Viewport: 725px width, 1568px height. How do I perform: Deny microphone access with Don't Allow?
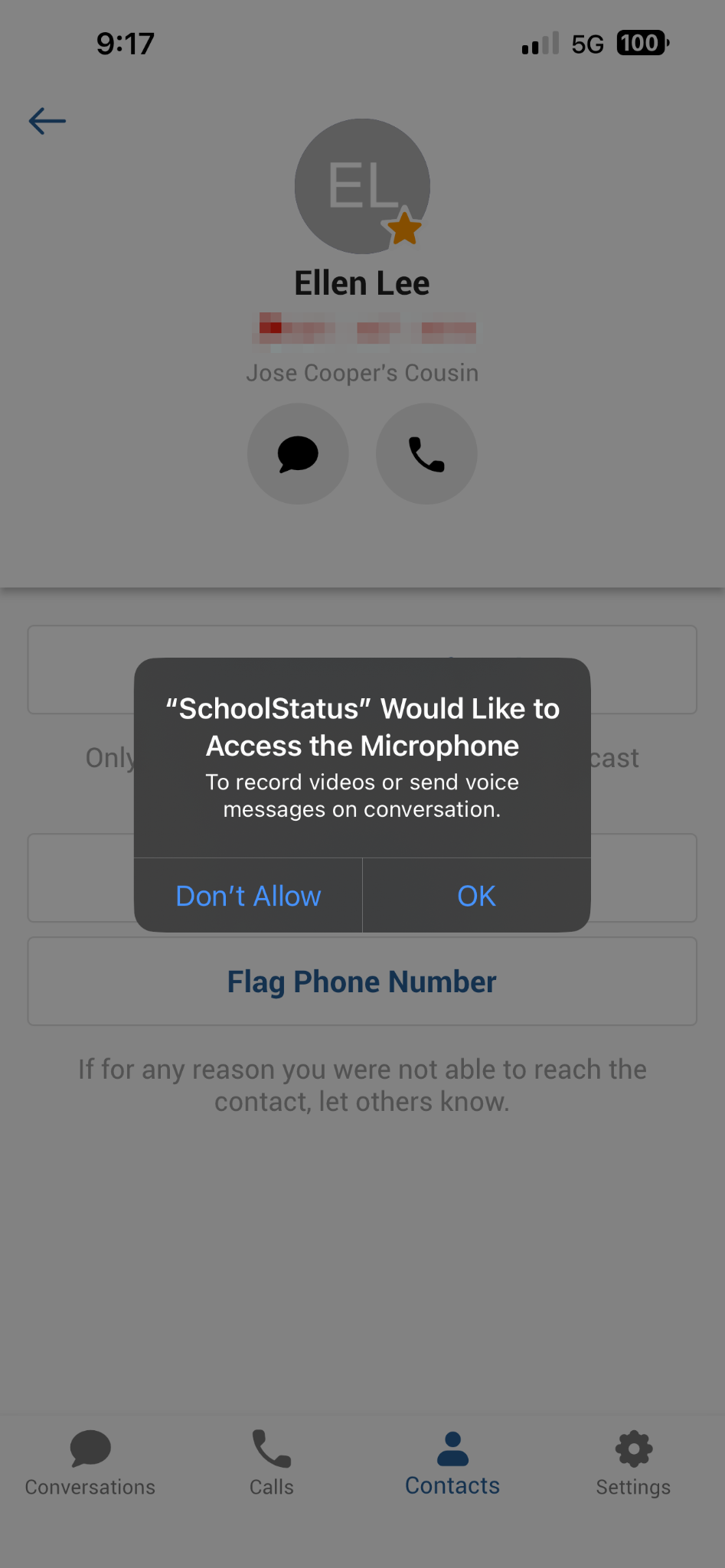point(248,895)
